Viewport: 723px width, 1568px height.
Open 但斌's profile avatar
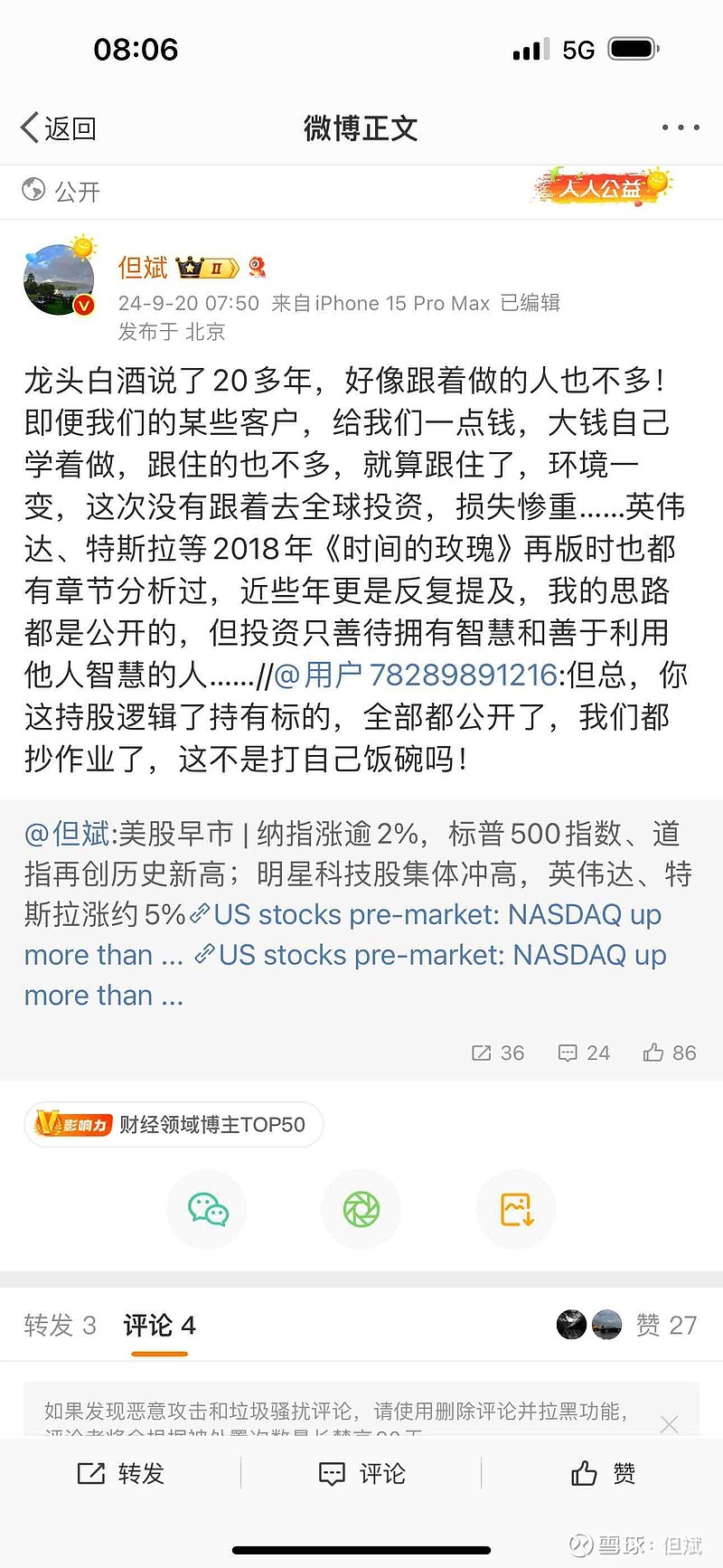pyautogui.click(x=60, y=279)
